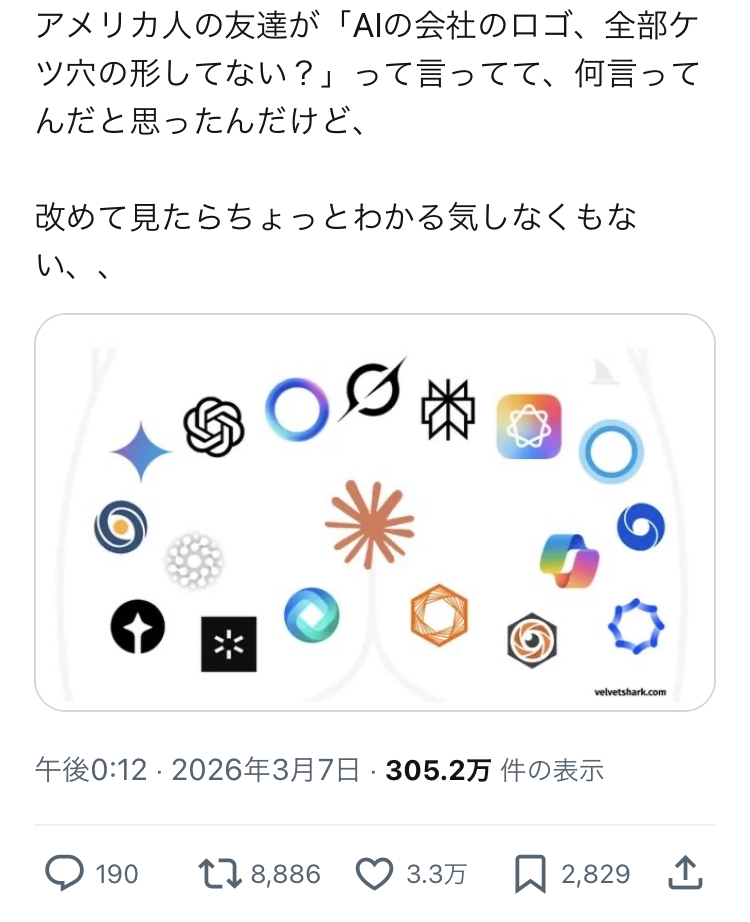Reply to this tweet
Screen dimensions: 750x922
coord(65,875)
